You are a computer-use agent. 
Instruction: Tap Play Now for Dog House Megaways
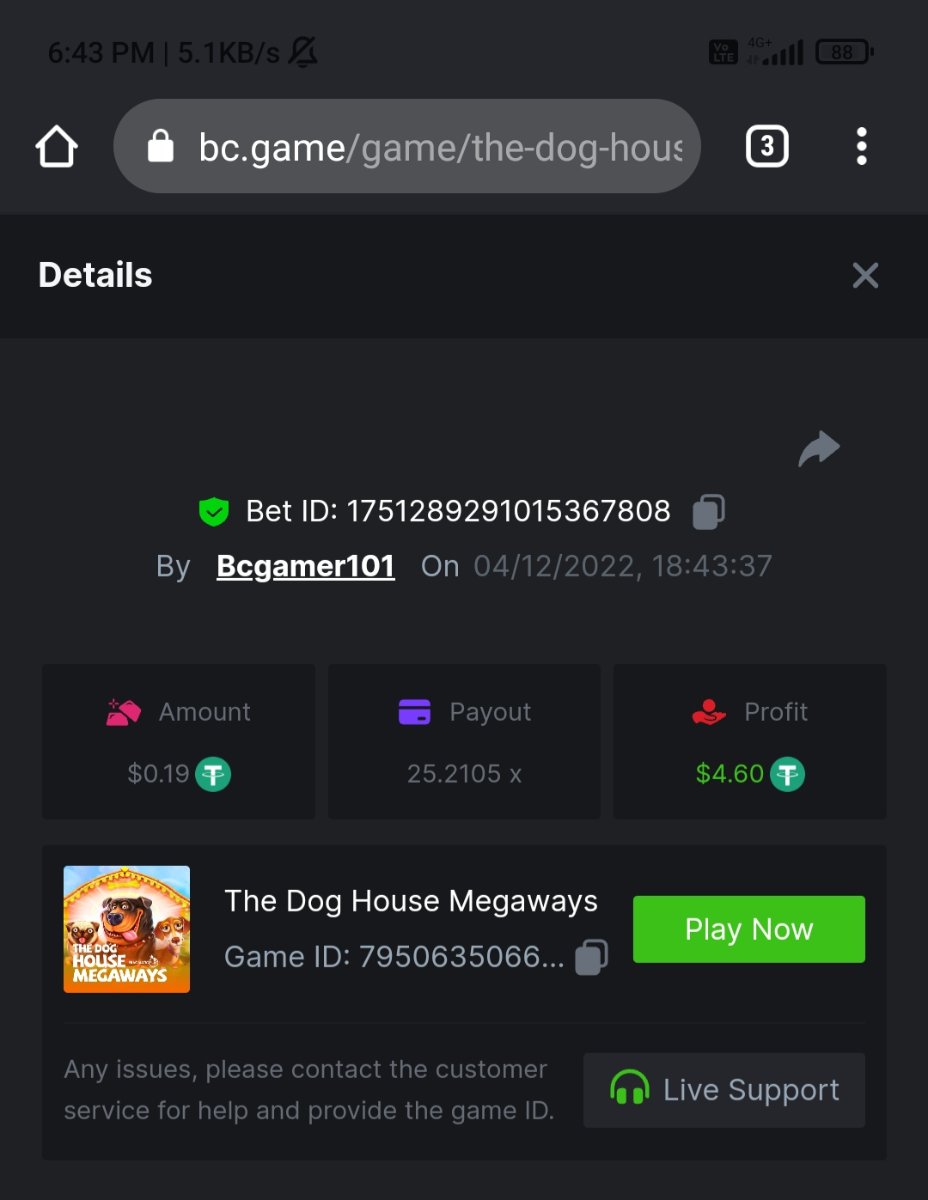pos(748,929)
